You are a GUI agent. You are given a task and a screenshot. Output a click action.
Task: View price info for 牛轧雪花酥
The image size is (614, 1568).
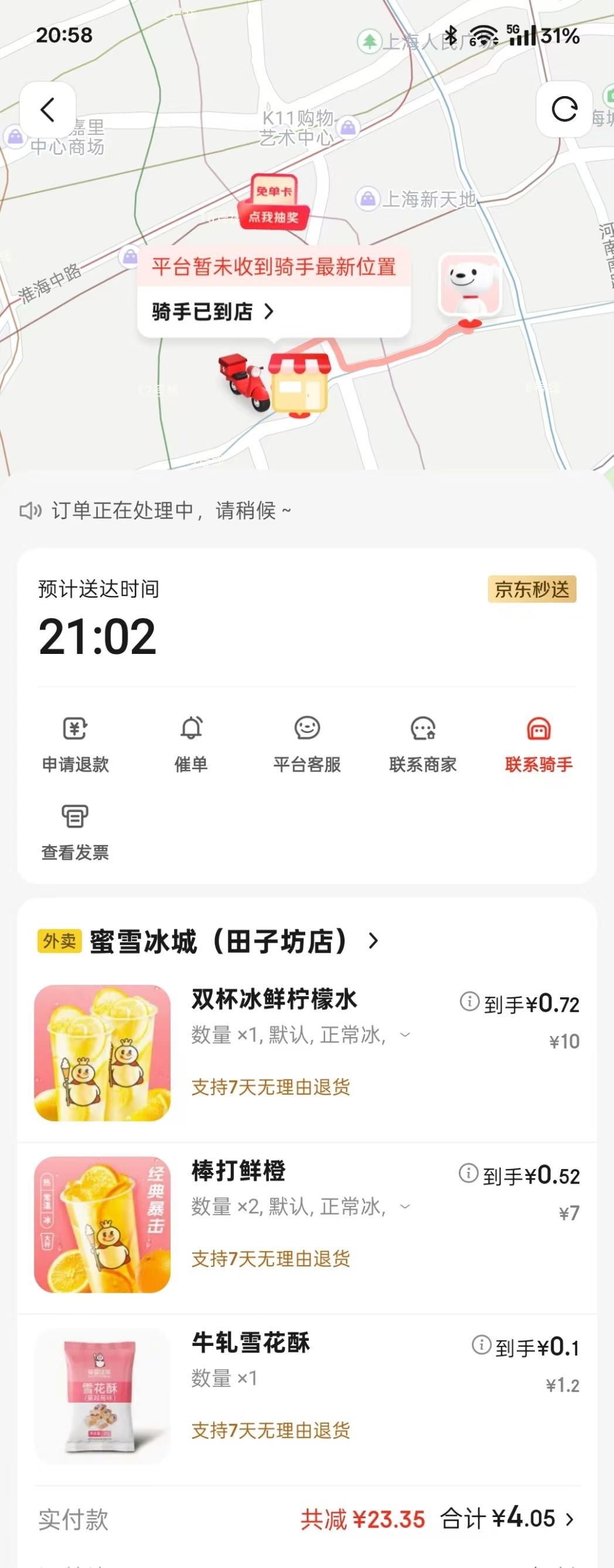[481, 1345]
